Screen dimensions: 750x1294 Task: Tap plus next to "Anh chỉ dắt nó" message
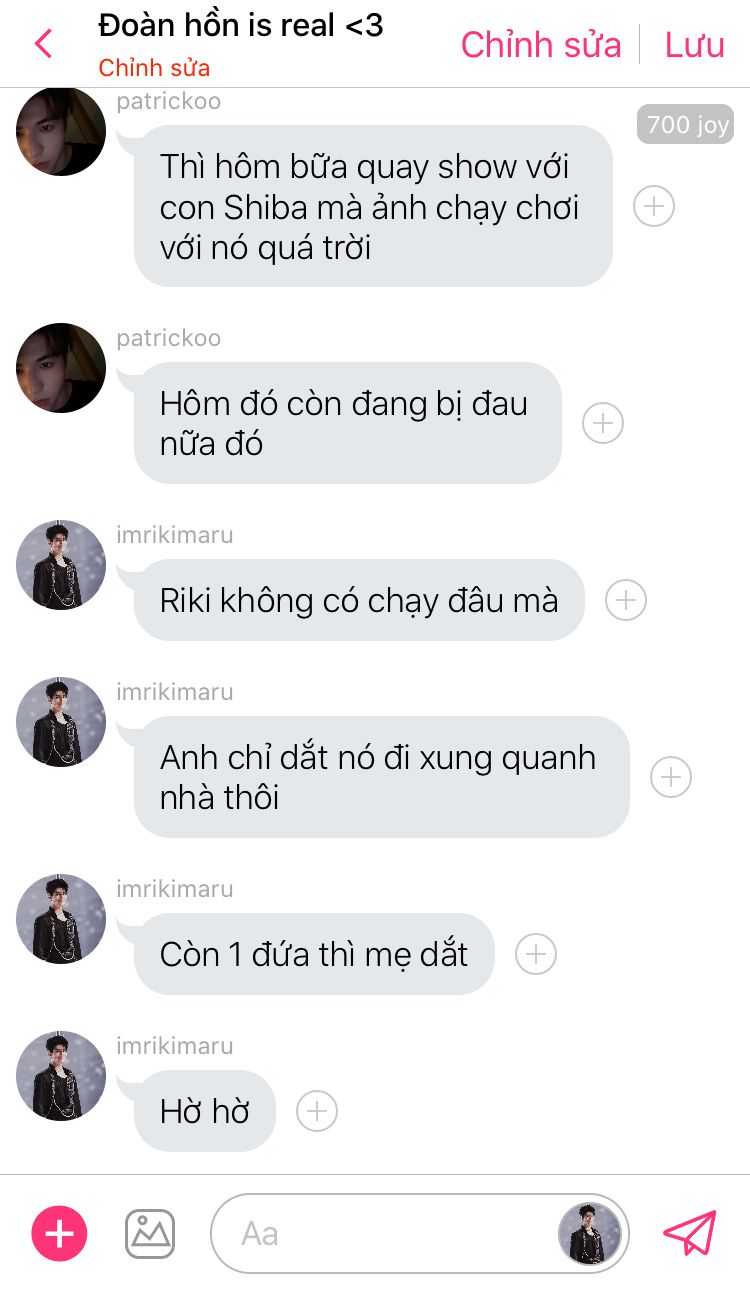671,777
